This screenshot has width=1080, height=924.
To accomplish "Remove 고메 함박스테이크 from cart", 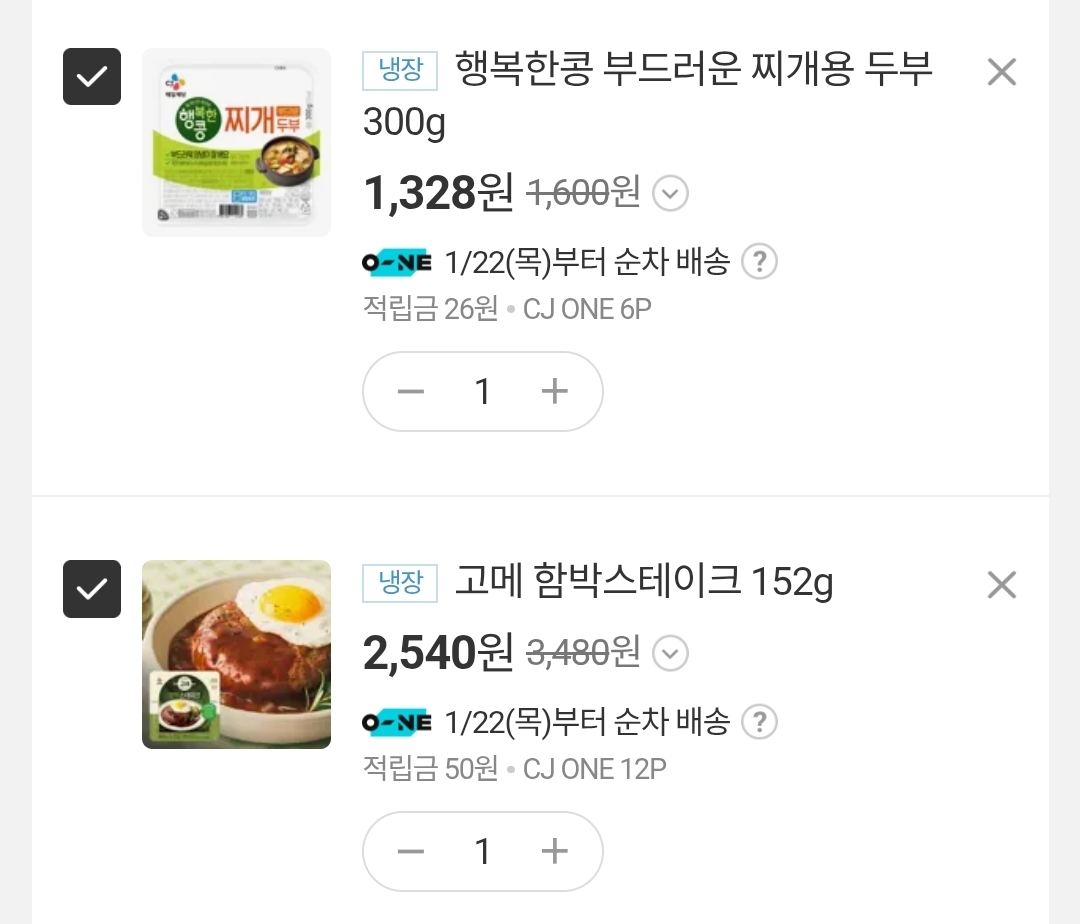I will point(1001,584).
